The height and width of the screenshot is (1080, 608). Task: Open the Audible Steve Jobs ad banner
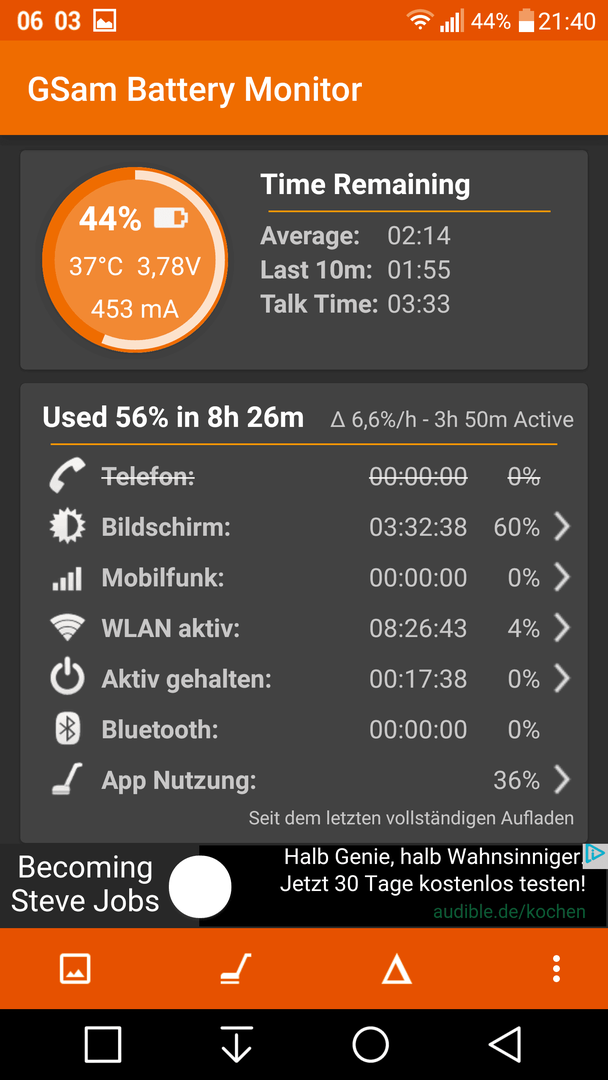click(x=304, y=886)
